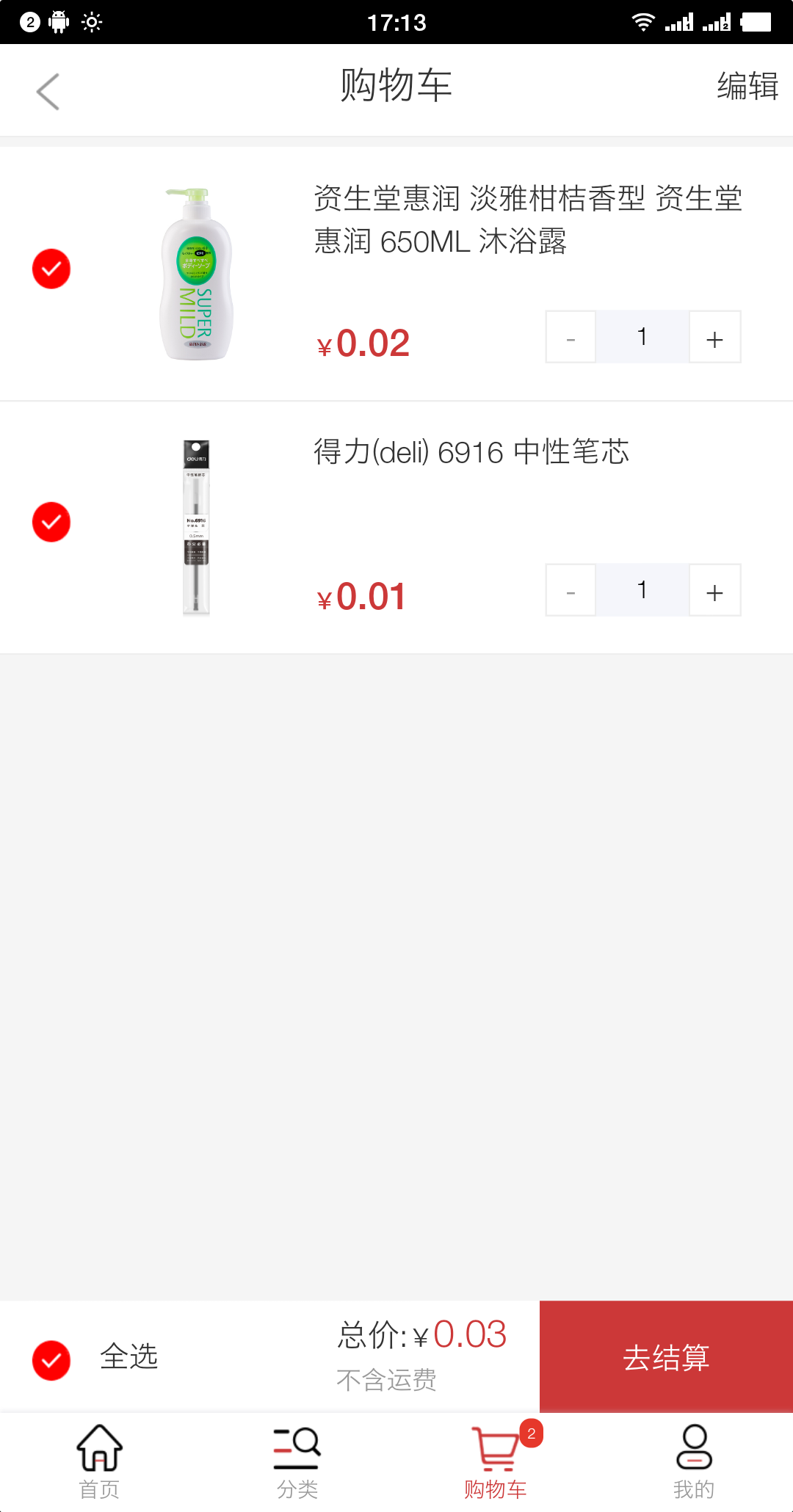Toggle the 全选 select-all checkbox
Viewport: 793px width, 1512px height.
50,1358
